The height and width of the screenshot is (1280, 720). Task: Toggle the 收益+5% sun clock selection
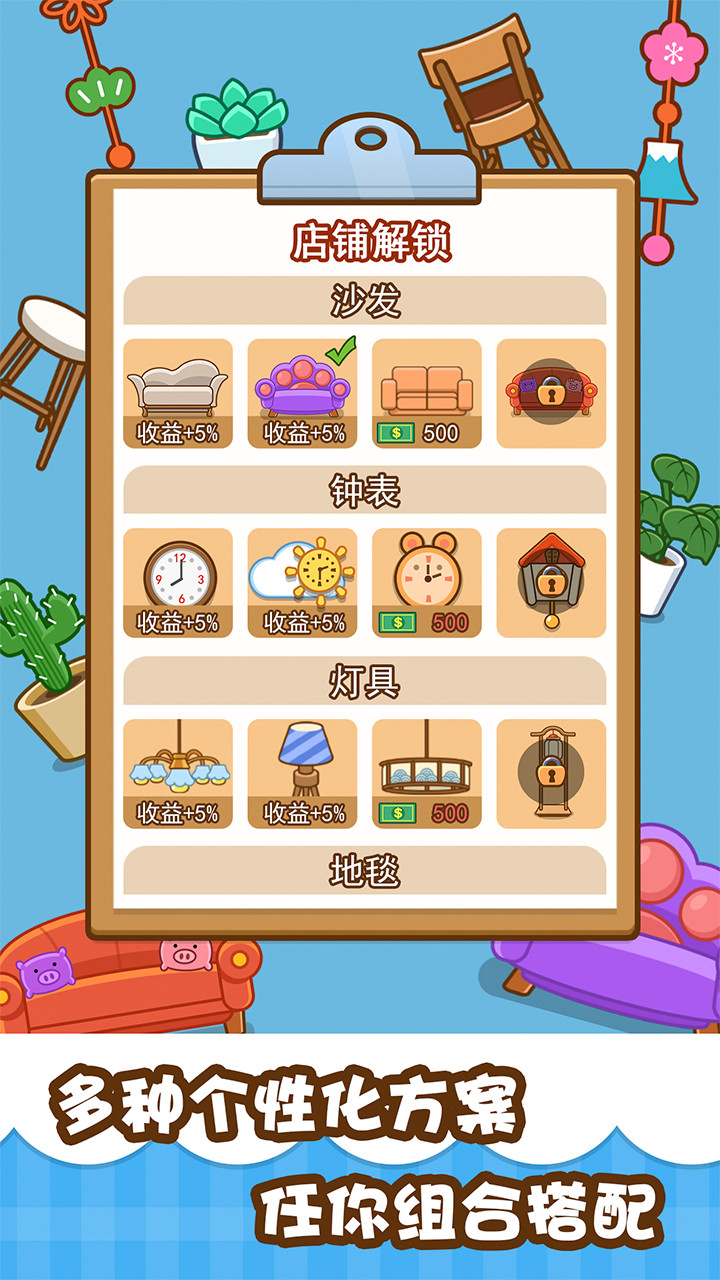click(x=301, y=623)
